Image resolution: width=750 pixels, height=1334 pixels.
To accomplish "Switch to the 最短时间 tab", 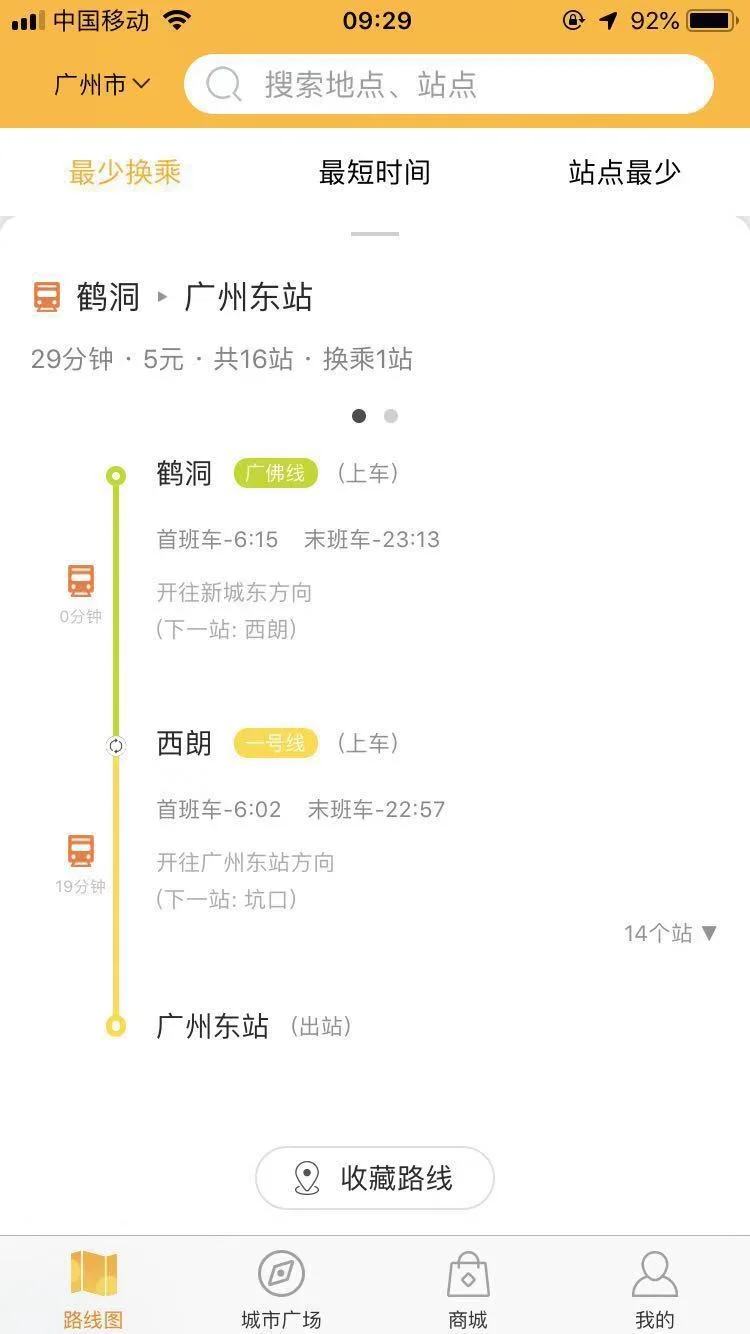I will (x=375, y=172).
